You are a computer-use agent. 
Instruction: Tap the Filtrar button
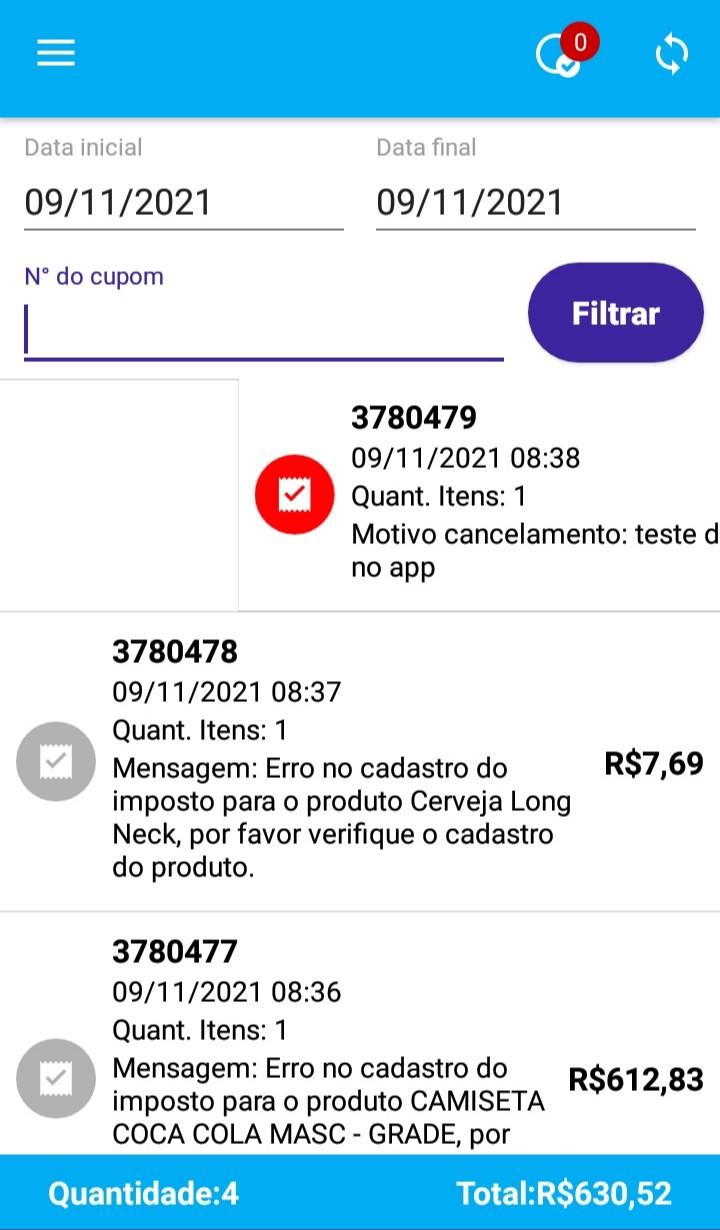pyautogui.click(x=615, y=313)
